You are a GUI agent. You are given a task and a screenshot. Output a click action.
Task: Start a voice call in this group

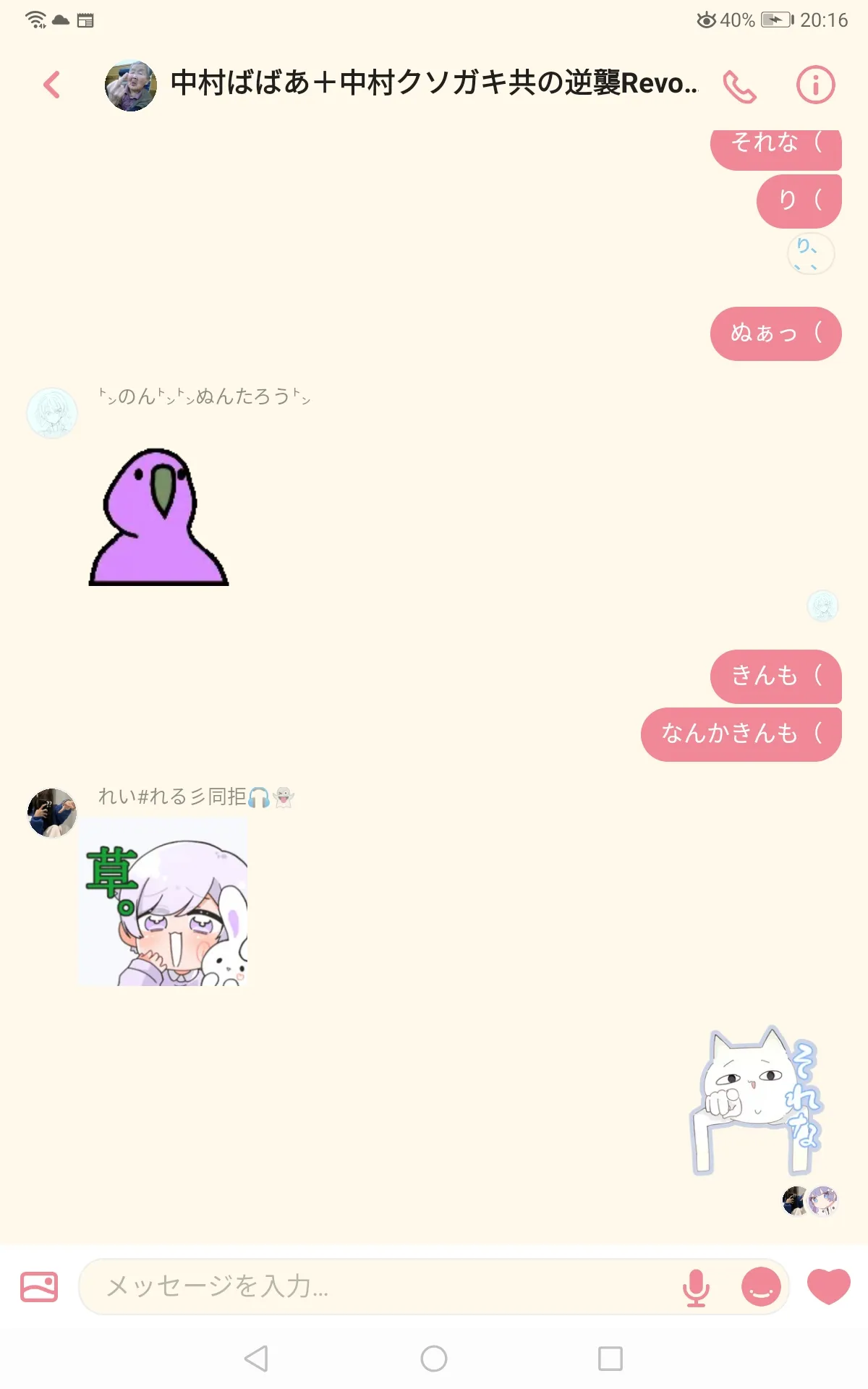coord(739,86)
